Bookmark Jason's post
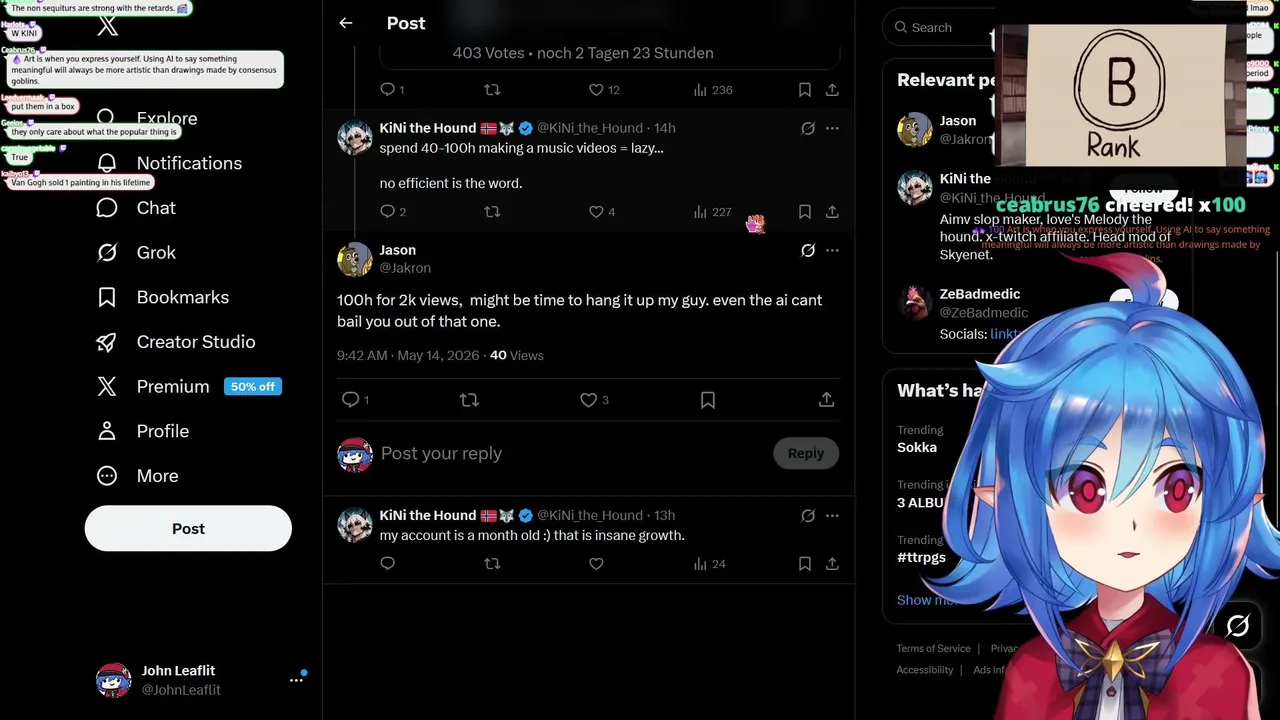 pyautogui.click(x=707, y=400)
